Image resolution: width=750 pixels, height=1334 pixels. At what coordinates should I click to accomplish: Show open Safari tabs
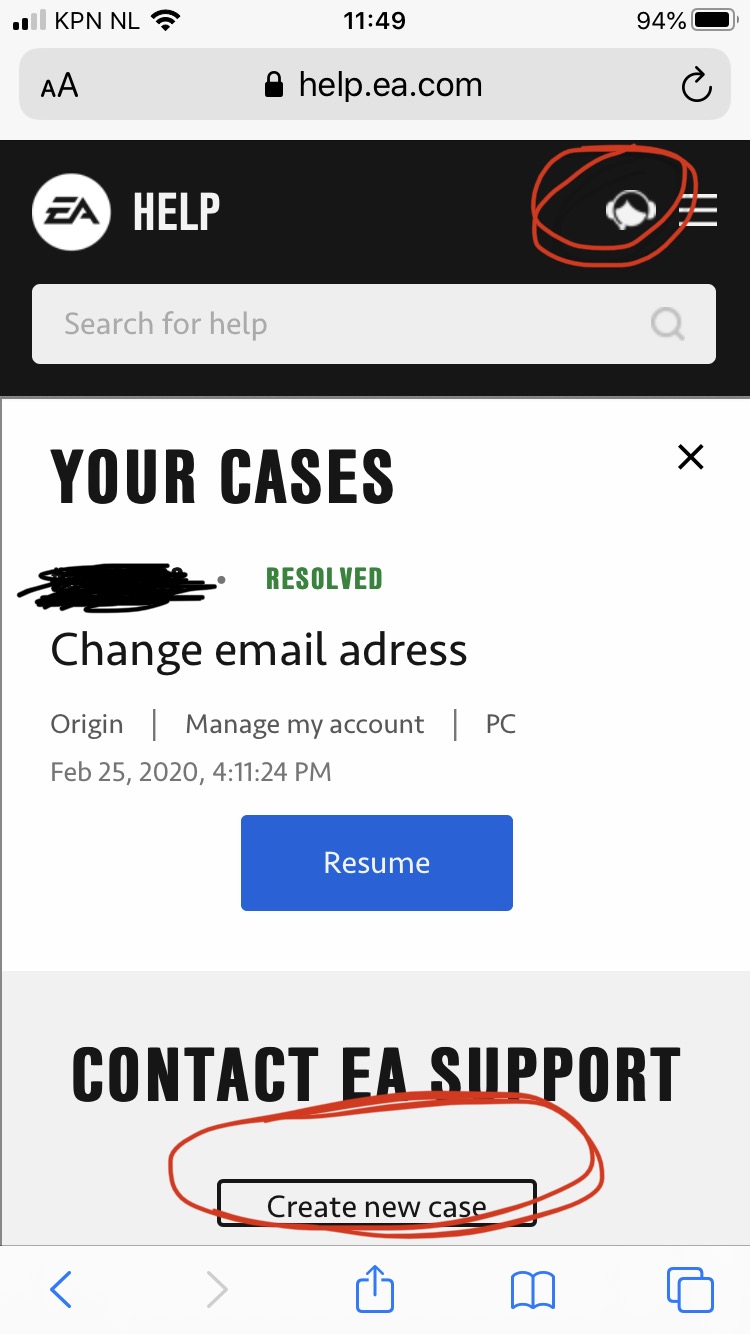tap(690, 1289)
